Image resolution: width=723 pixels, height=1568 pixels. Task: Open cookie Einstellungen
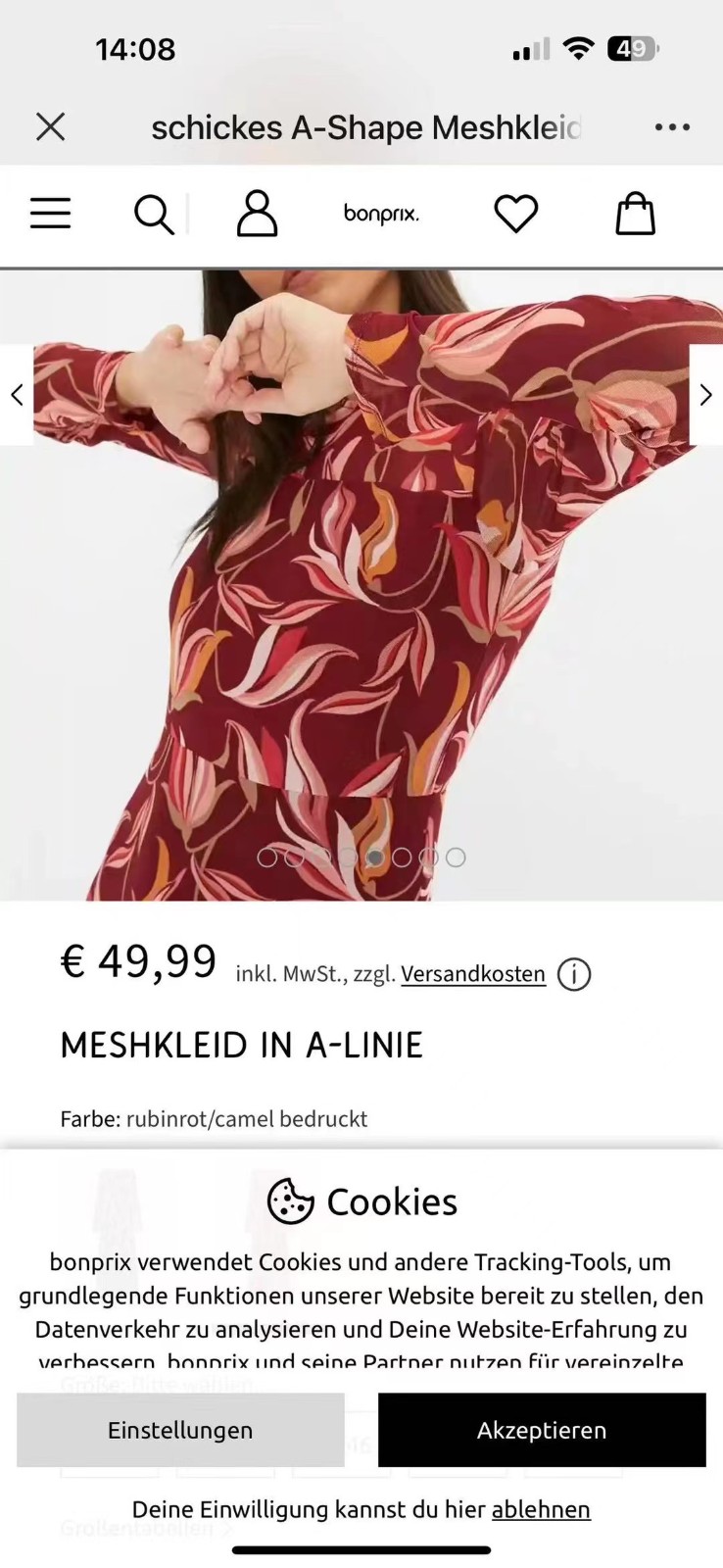tap(180, 1430)
